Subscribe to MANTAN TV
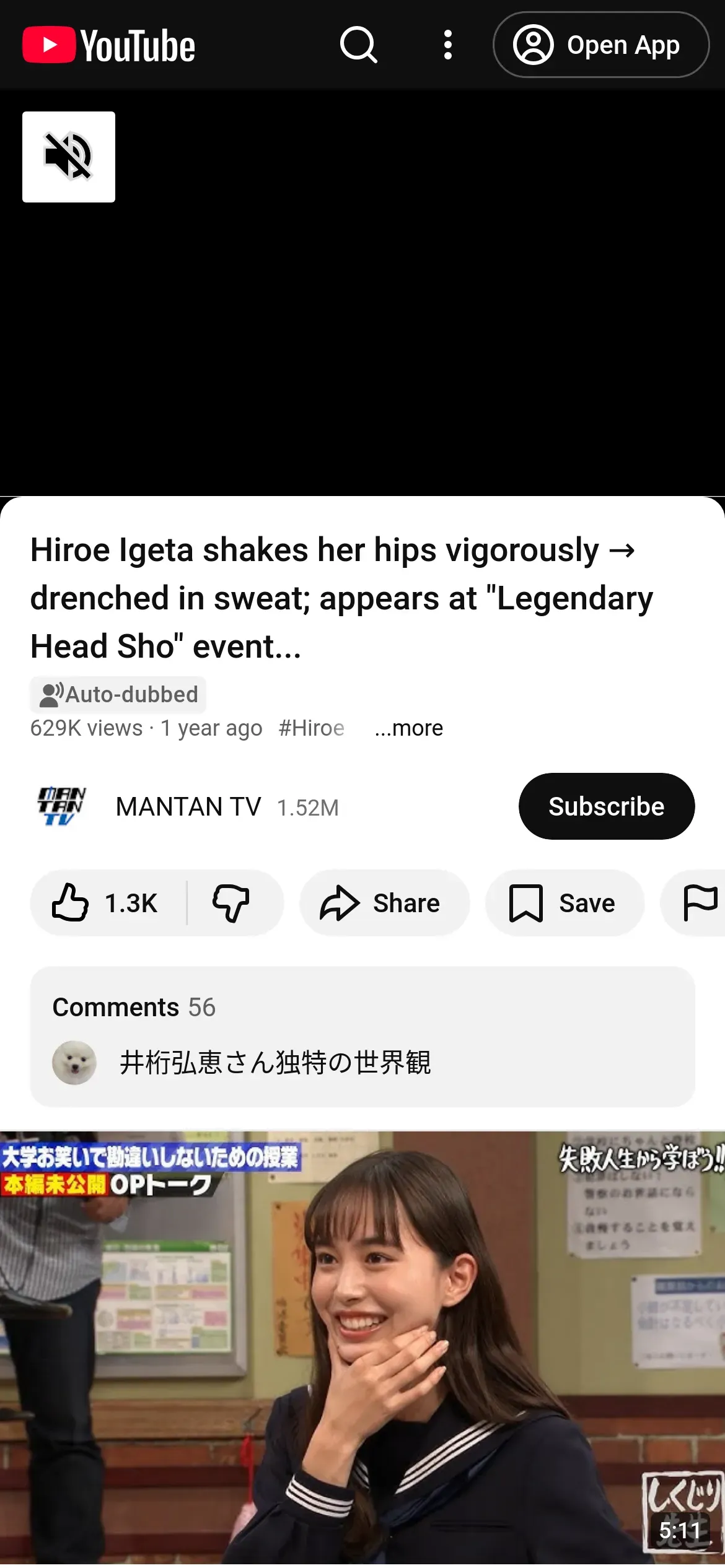Image resolution: width=725 pixels, height=1568 pixels. click(606, 806)
